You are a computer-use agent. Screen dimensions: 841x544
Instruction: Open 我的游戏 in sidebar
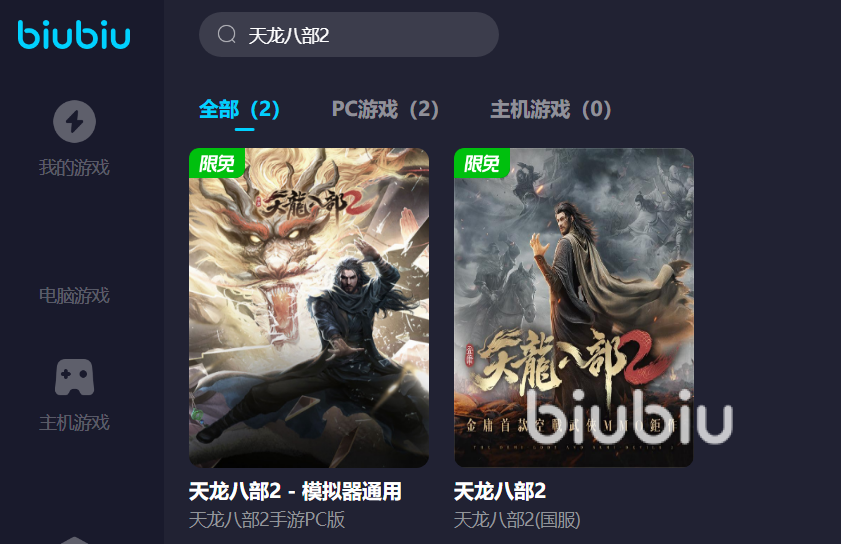pyautogui.click(x=74, y=140)
